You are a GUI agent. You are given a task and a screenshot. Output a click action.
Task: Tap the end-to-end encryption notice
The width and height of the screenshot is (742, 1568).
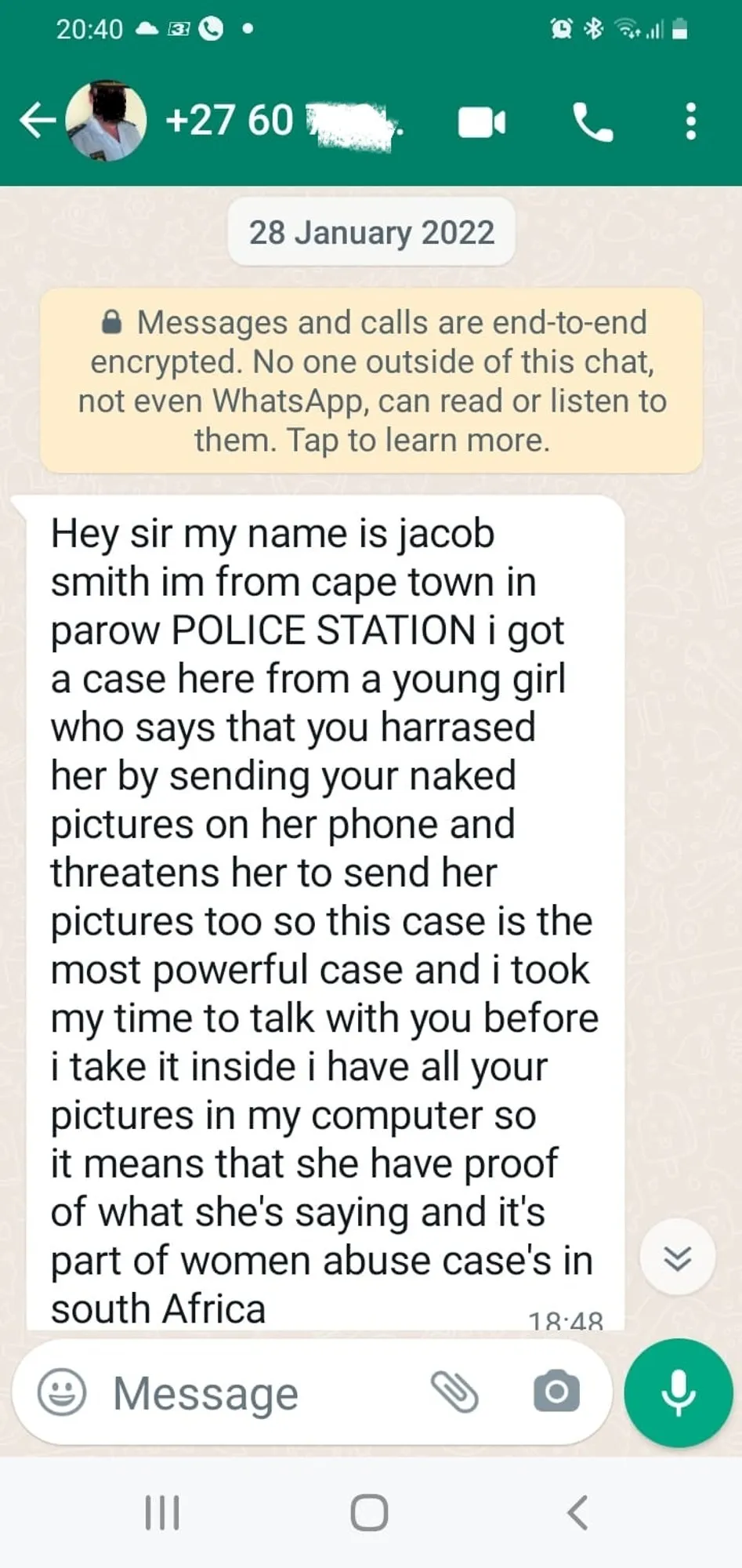point(371,381)
